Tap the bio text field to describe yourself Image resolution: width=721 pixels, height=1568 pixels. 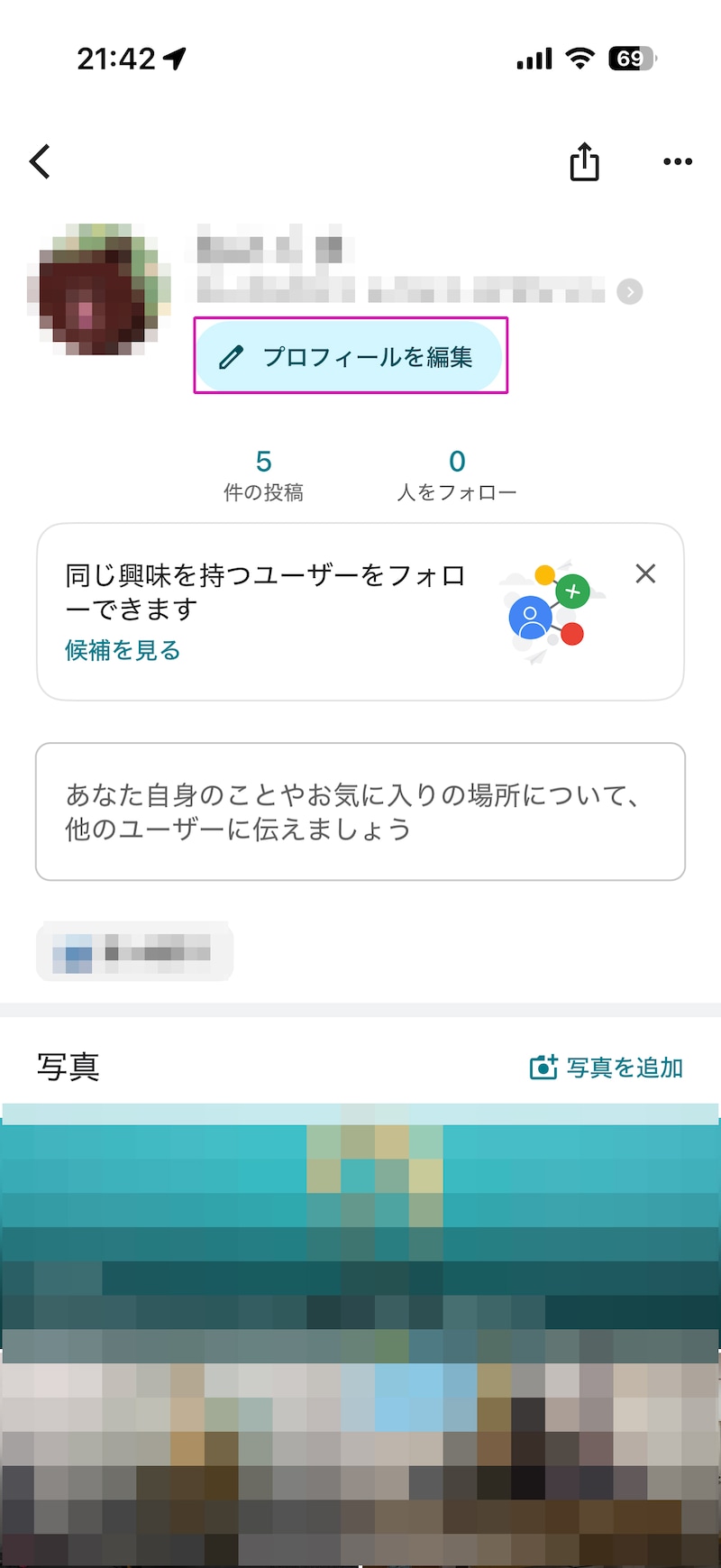(x=360, y=810)
